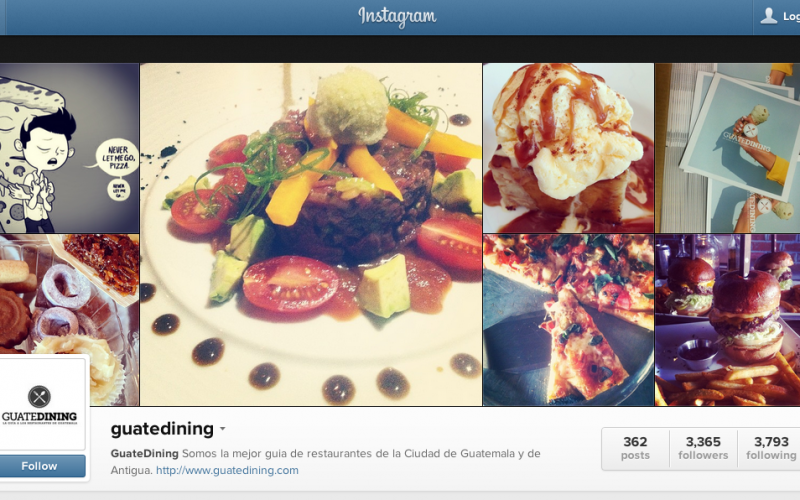Screen dimensions: 800x500
Task: Open the www.guatedining.com link
Action: pos(227,470)
